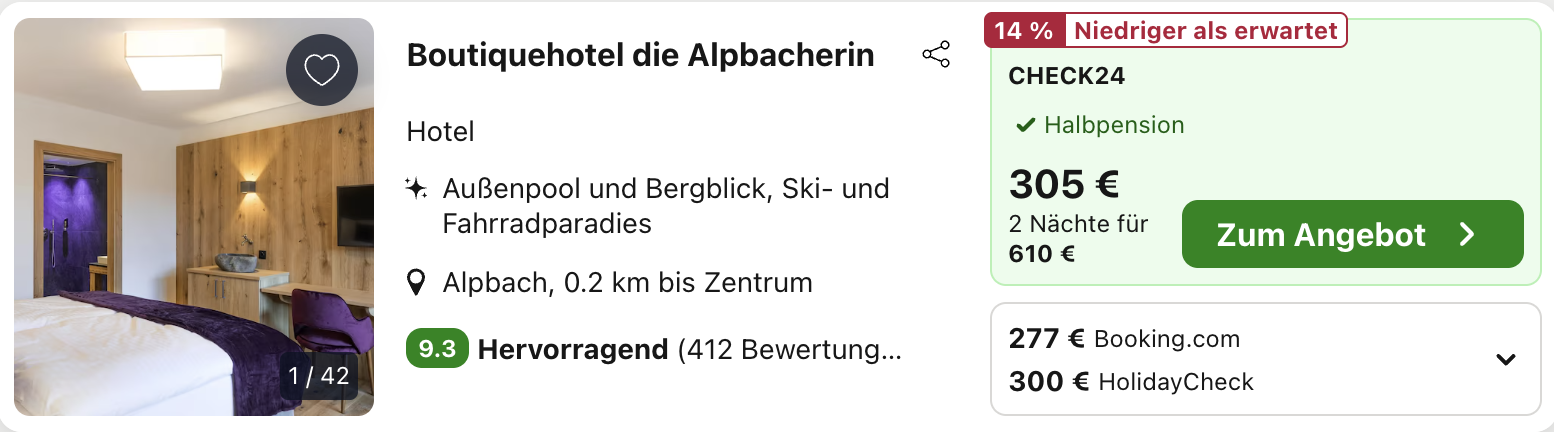1554x432 pixels.
Task: View the 9.3 Hervorragend reviews
Action: tap(655, 350)
